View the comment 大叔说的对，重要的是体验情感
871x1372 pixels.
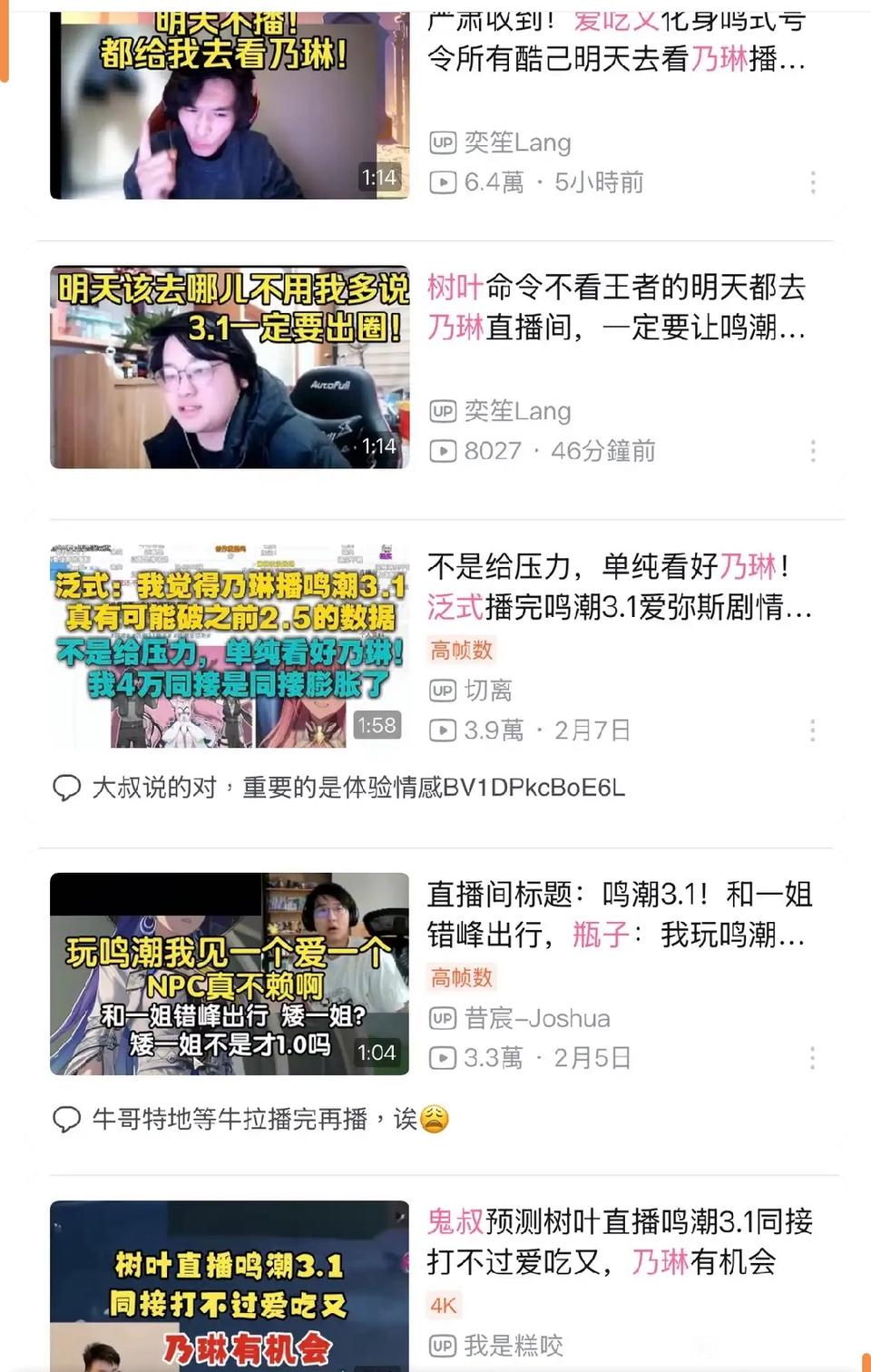tap(357, 788)
